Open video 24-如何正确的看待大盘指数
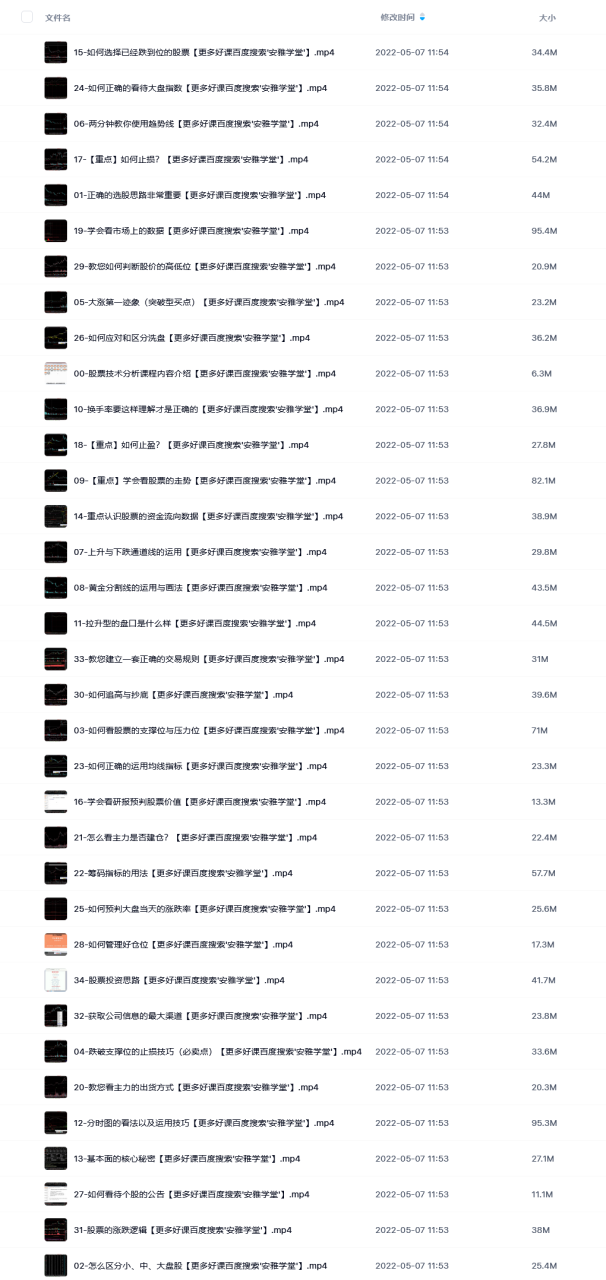606x1280 pixels. (200, 88)
